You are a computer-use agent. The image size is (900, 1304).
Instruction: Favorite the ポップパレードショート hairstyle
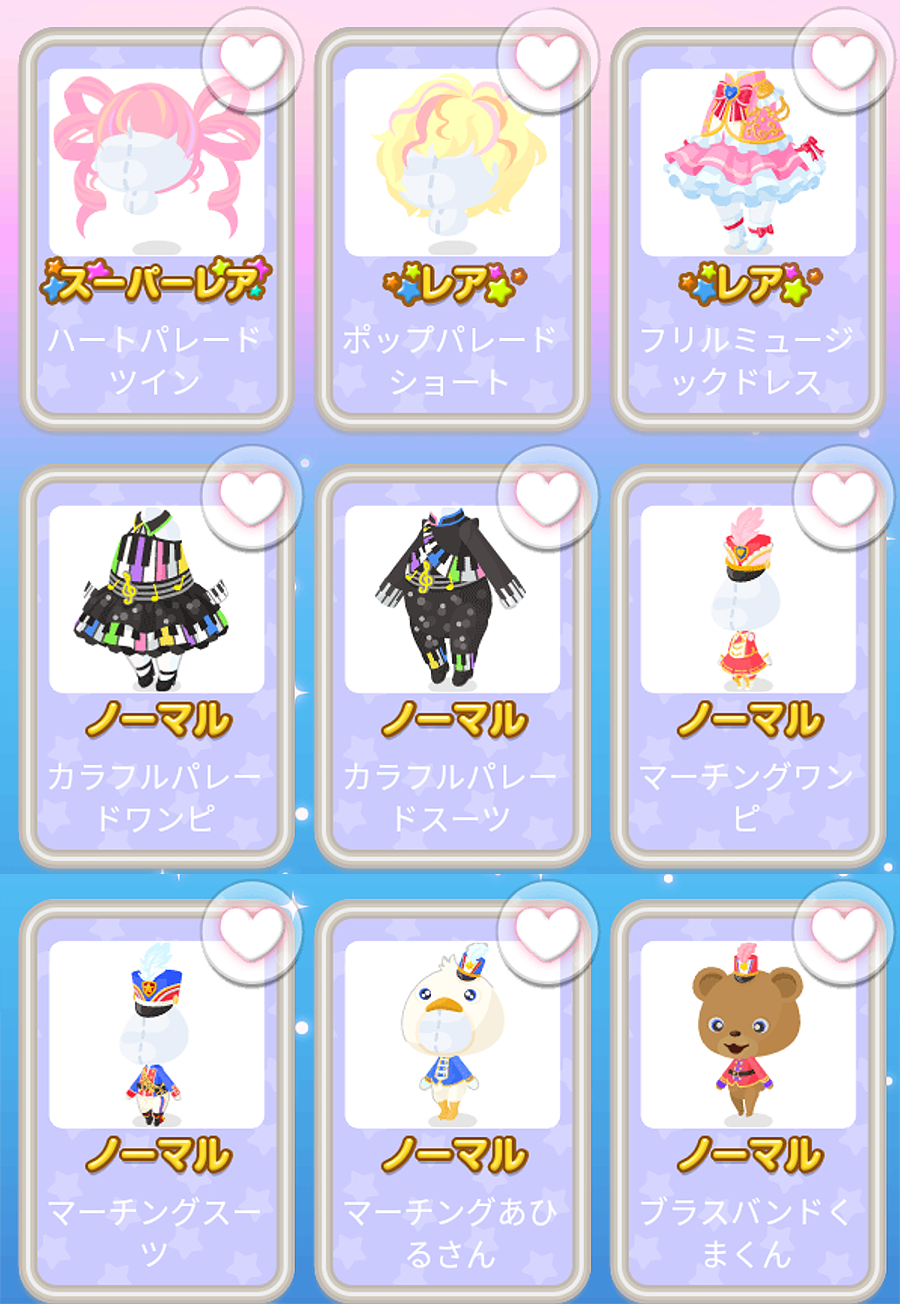coord(547,59)
